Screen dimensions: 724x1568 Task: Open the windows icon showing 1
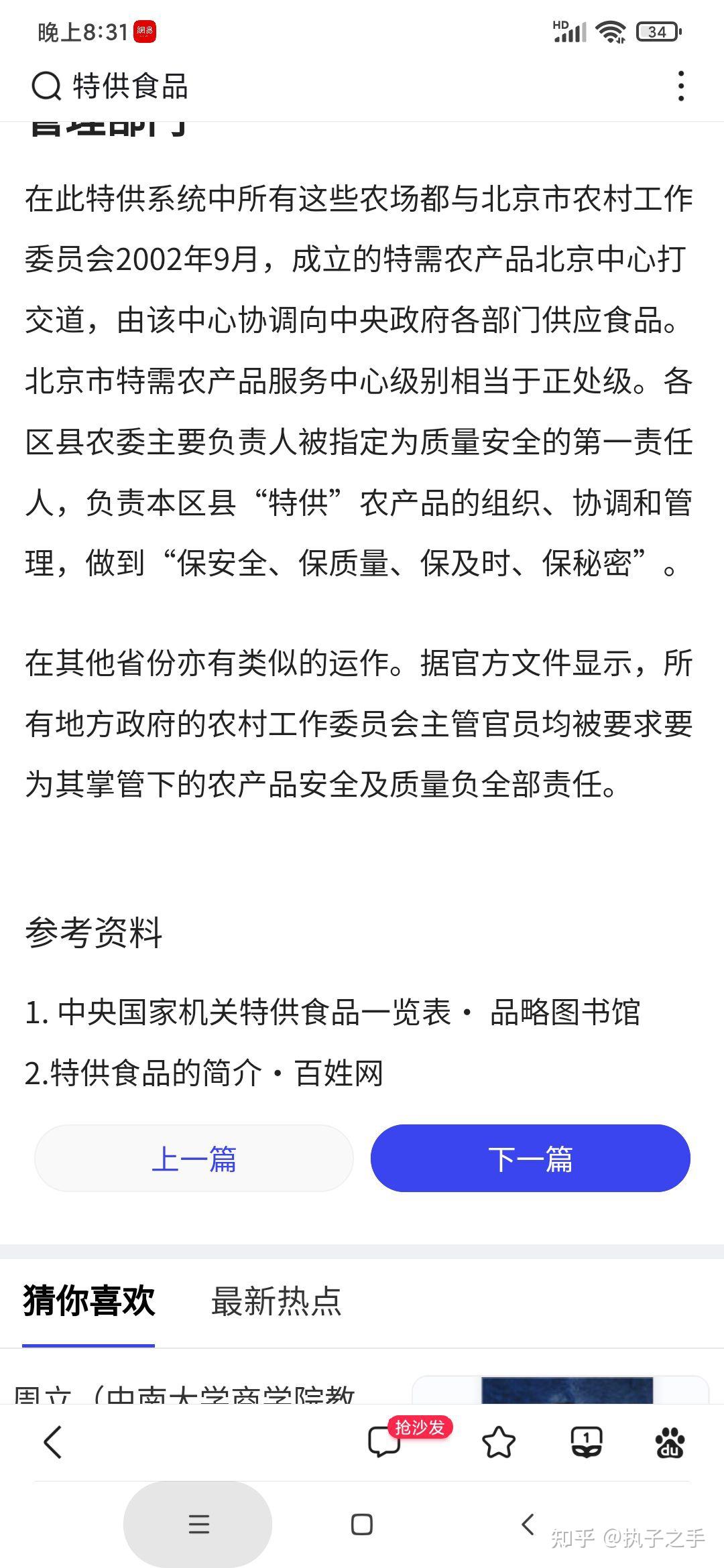tap(587, 1442)
